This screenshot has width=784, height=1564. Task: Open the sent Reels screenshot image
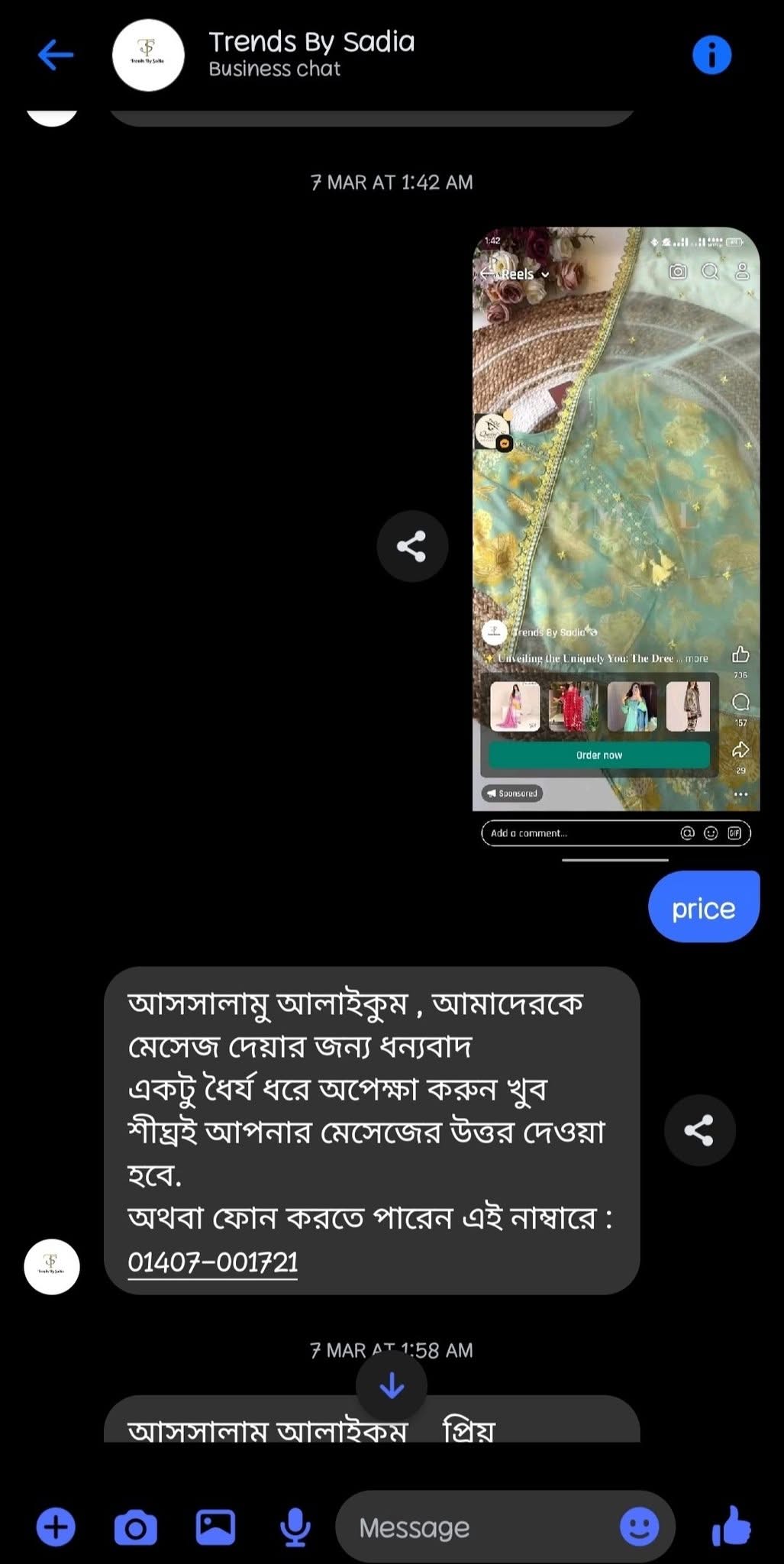coord(616,544)
